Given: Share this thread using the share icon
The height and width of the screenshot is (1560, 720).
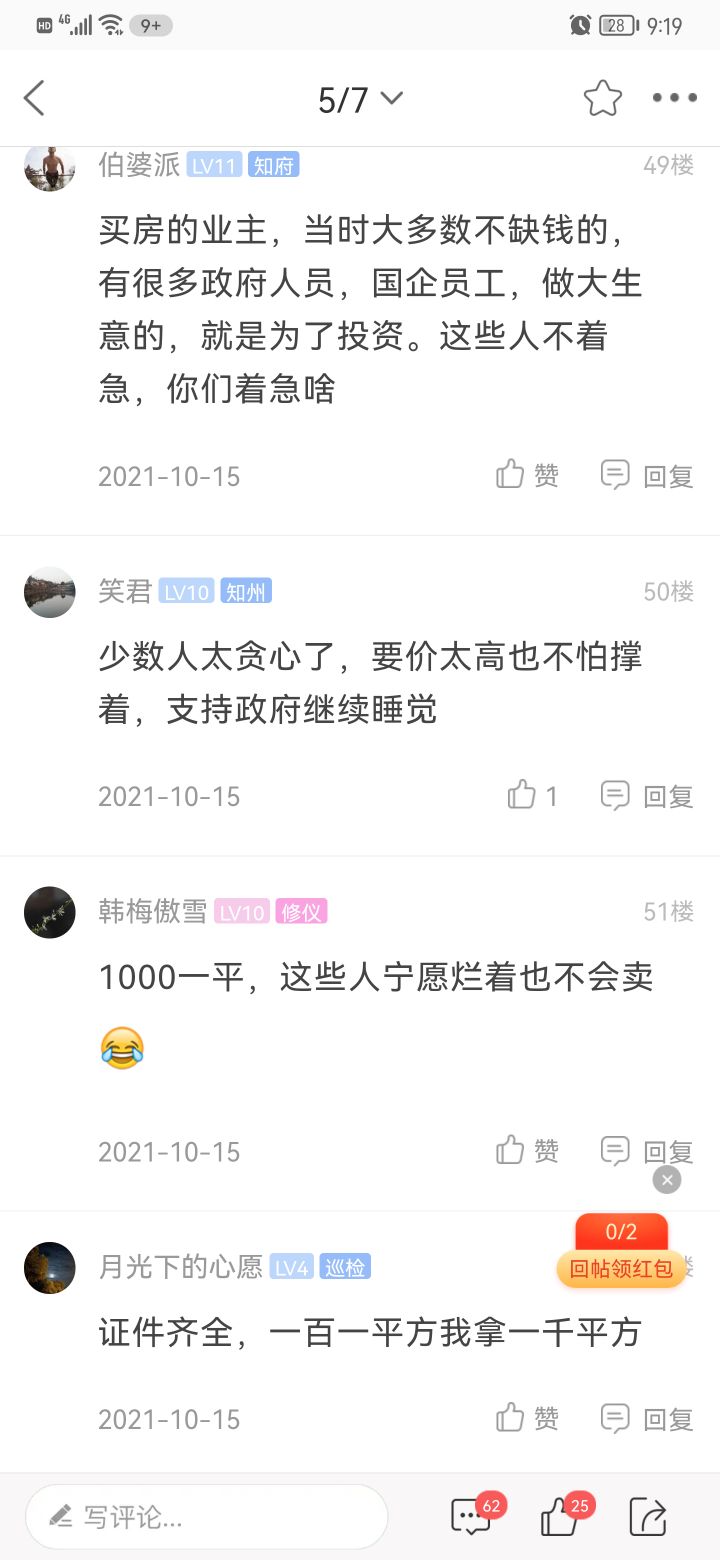Looking at the screenshot, I should [648, 1517].
